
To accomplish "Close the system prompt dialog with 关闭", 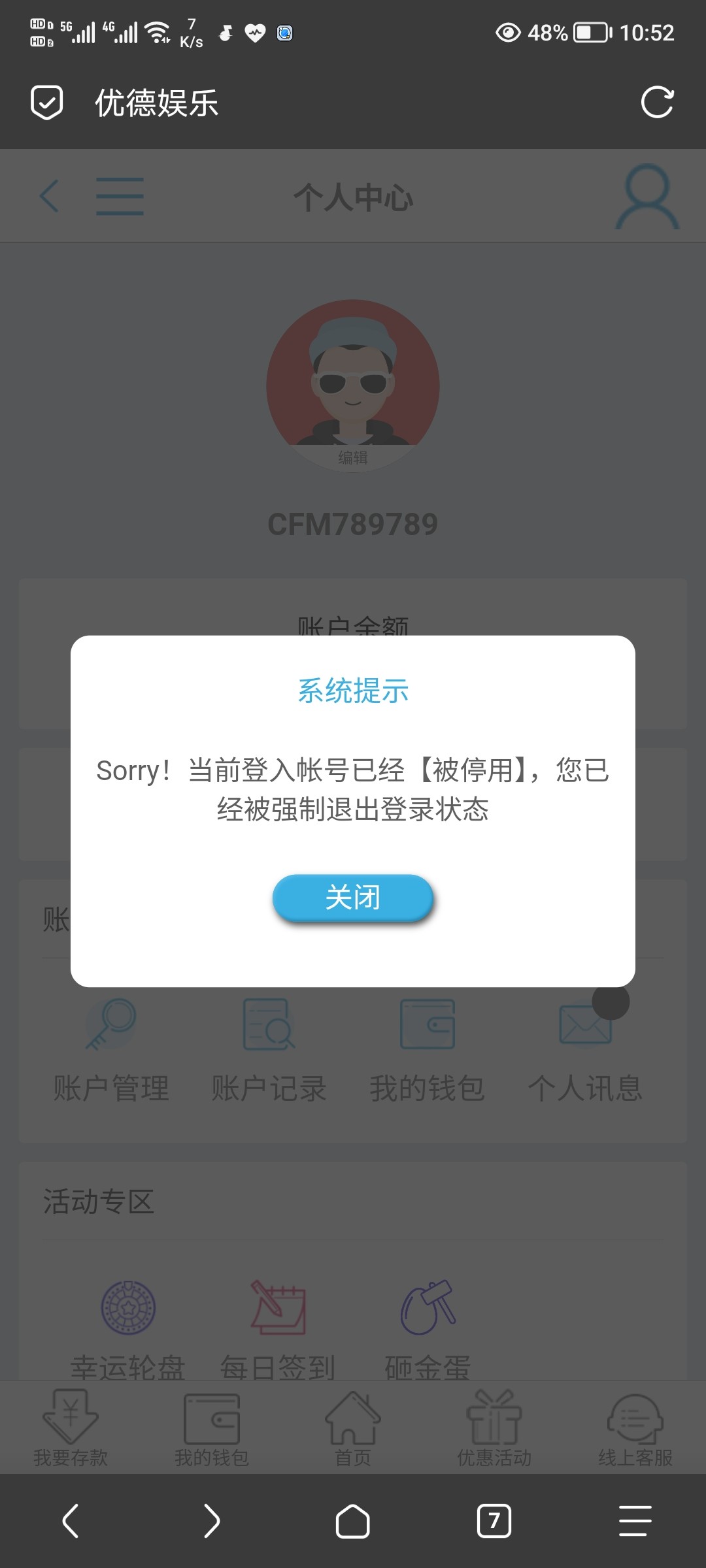I will point(353,898).
